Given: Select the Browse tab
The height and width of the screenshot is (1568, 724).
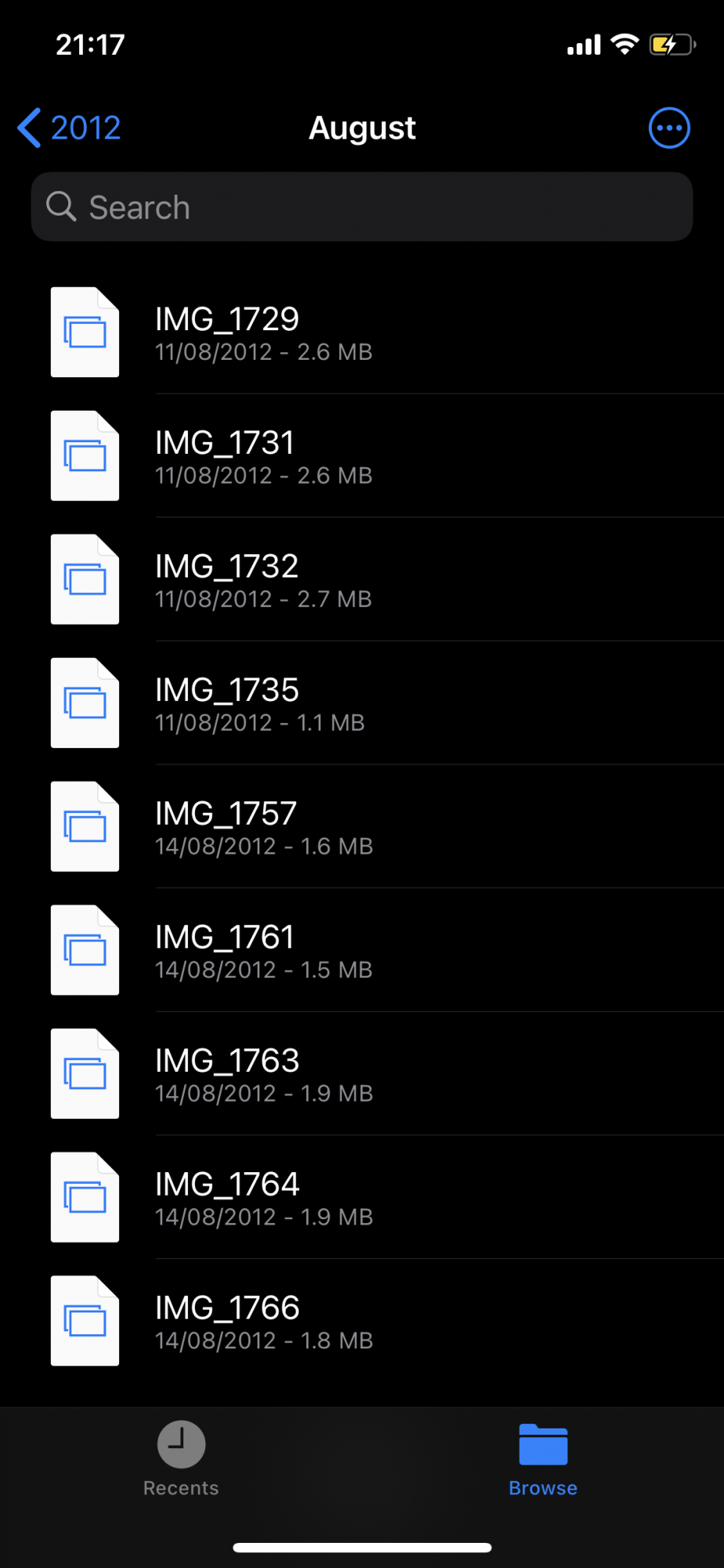Looking at the screenshot, I should click(542, 1458).
